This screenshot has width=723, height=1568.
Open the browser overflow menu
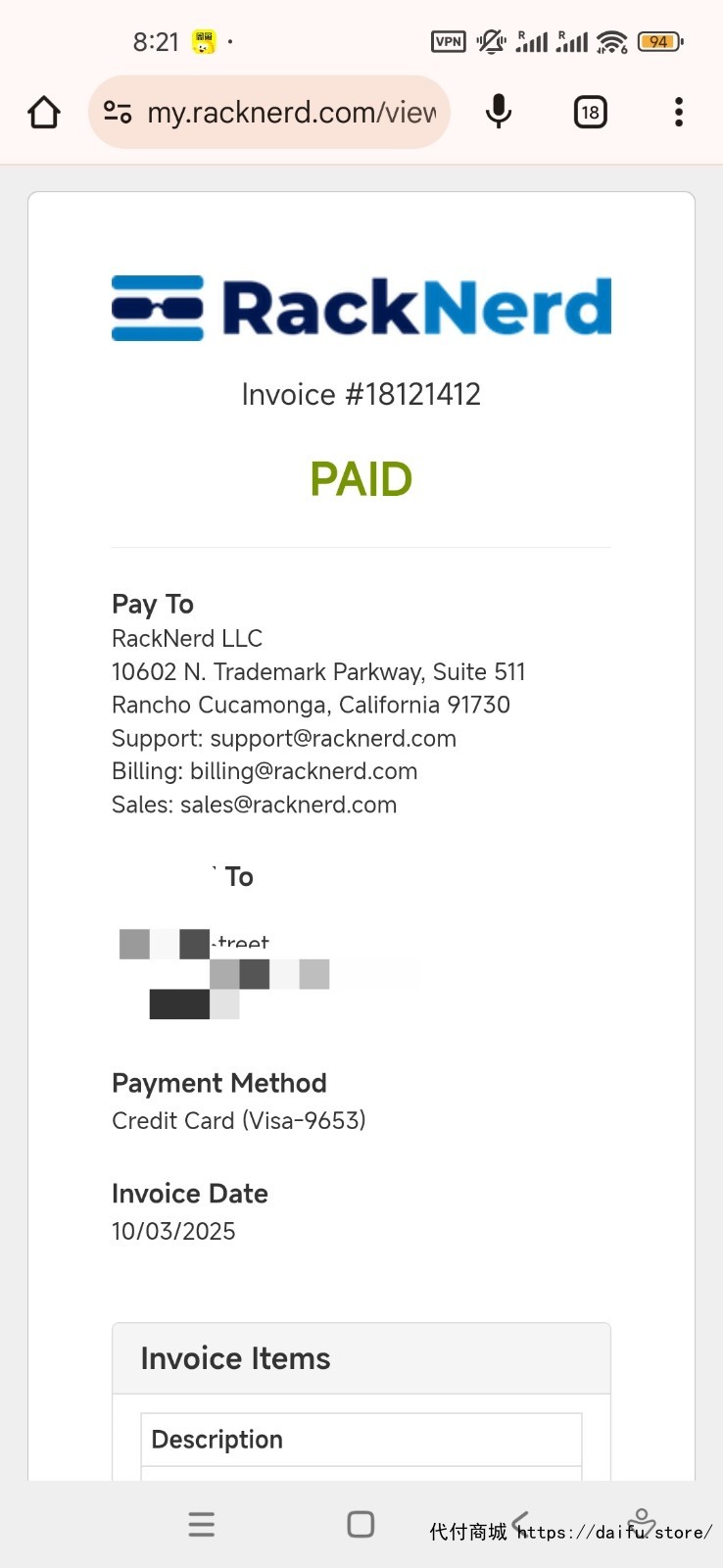pyautogui.click(x=678, y=113)
